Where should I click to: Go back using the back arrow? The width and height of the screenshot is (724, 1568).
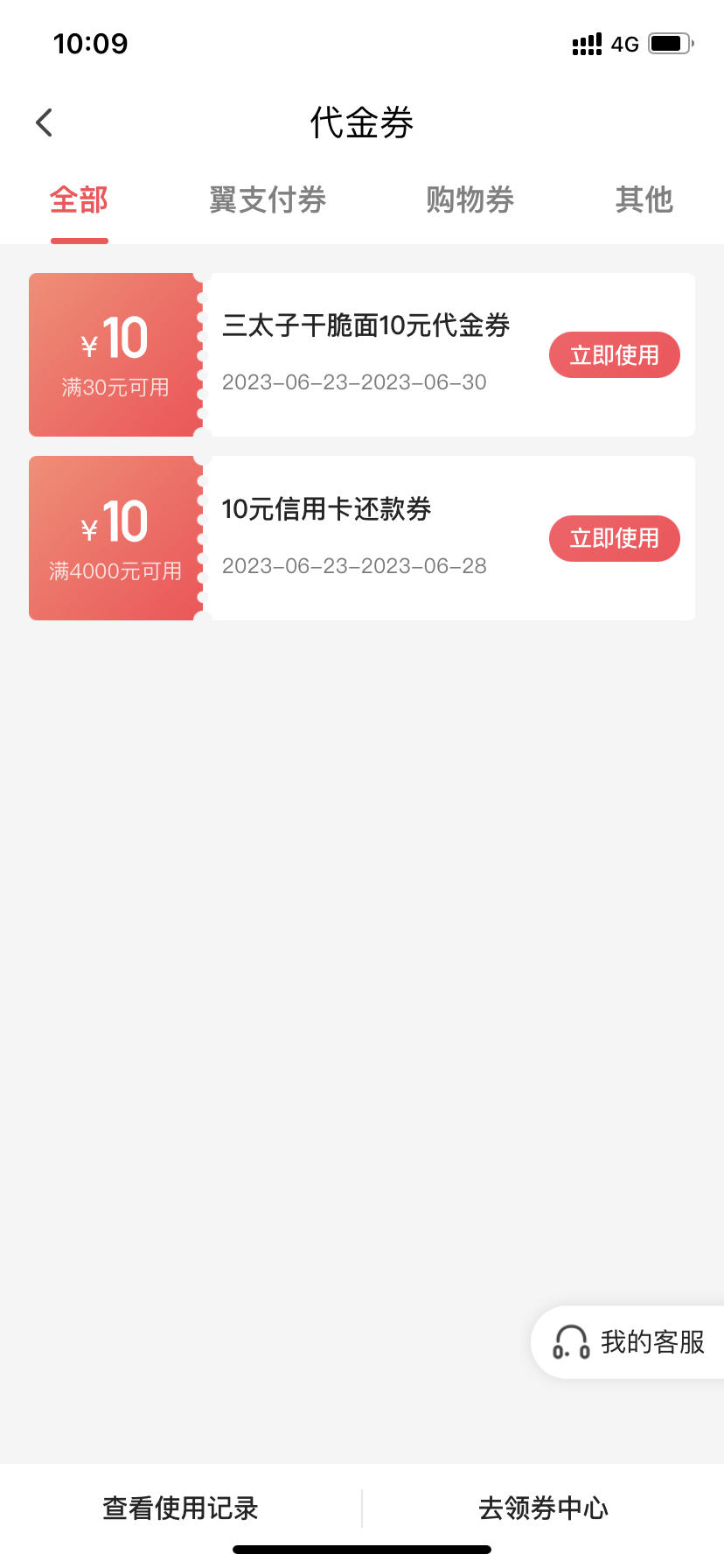pyautogui.click(x=45, y=122)
